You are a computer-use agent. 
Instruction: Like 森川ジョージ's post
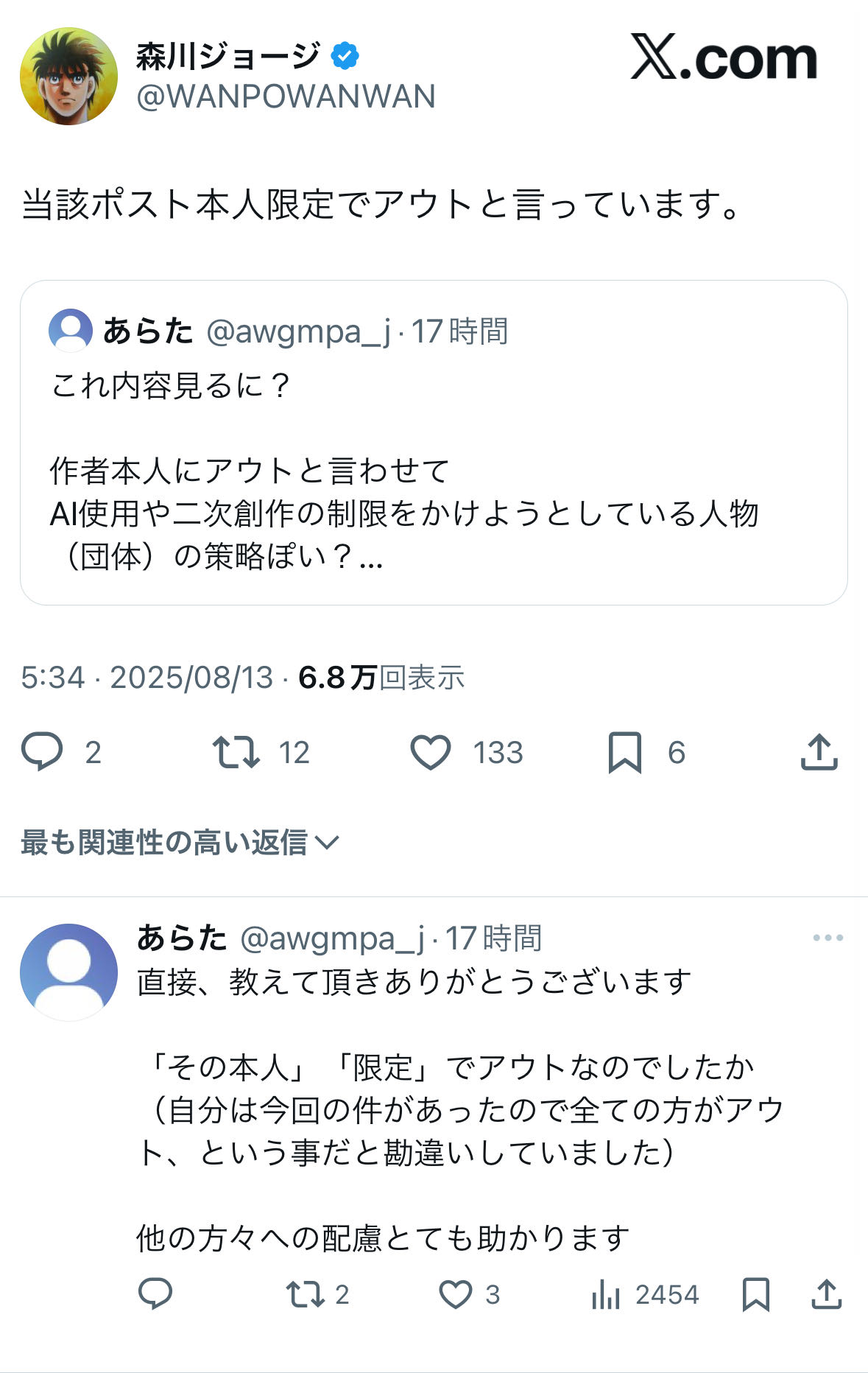(430, 752)
